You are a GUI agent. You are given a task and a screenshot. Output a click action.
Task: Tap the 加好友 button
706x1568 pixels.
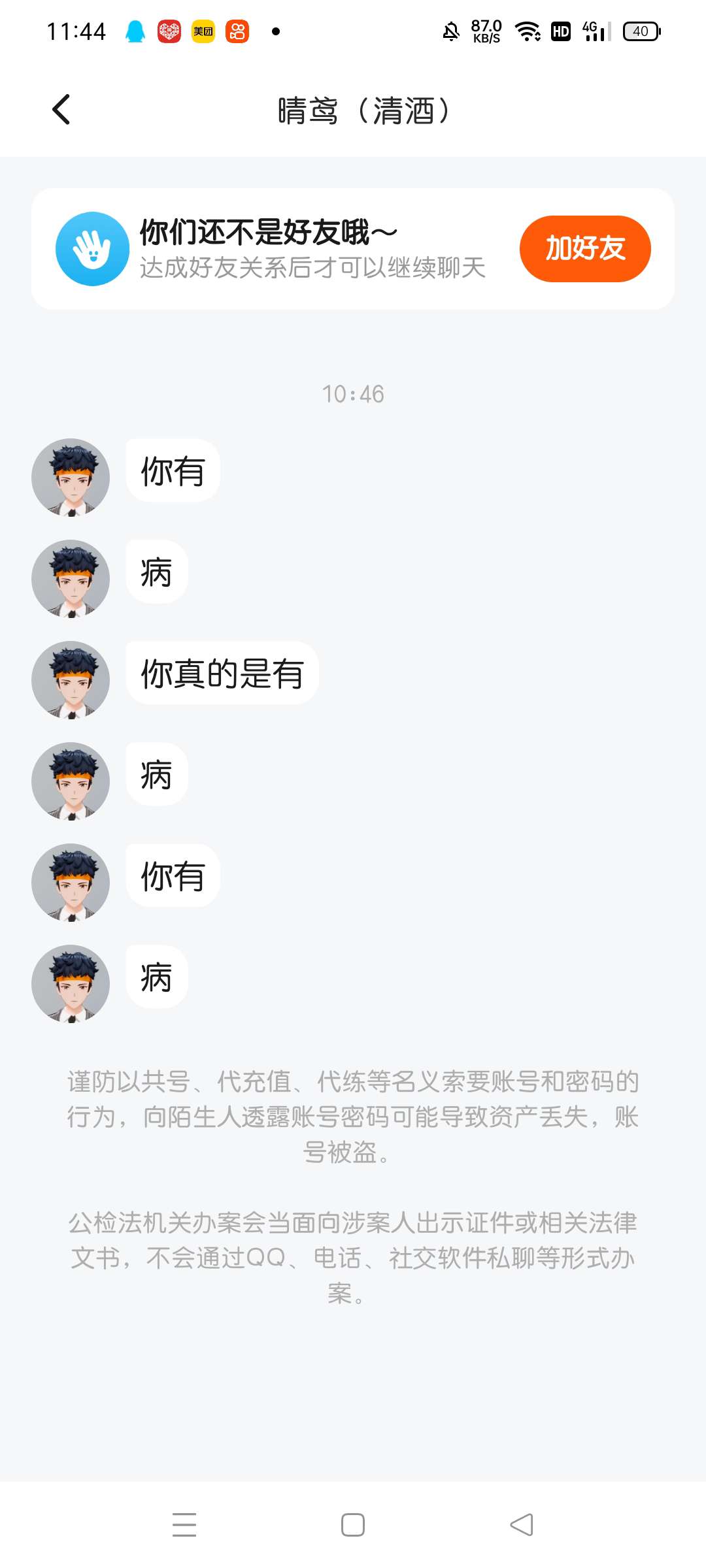point(585,249)
